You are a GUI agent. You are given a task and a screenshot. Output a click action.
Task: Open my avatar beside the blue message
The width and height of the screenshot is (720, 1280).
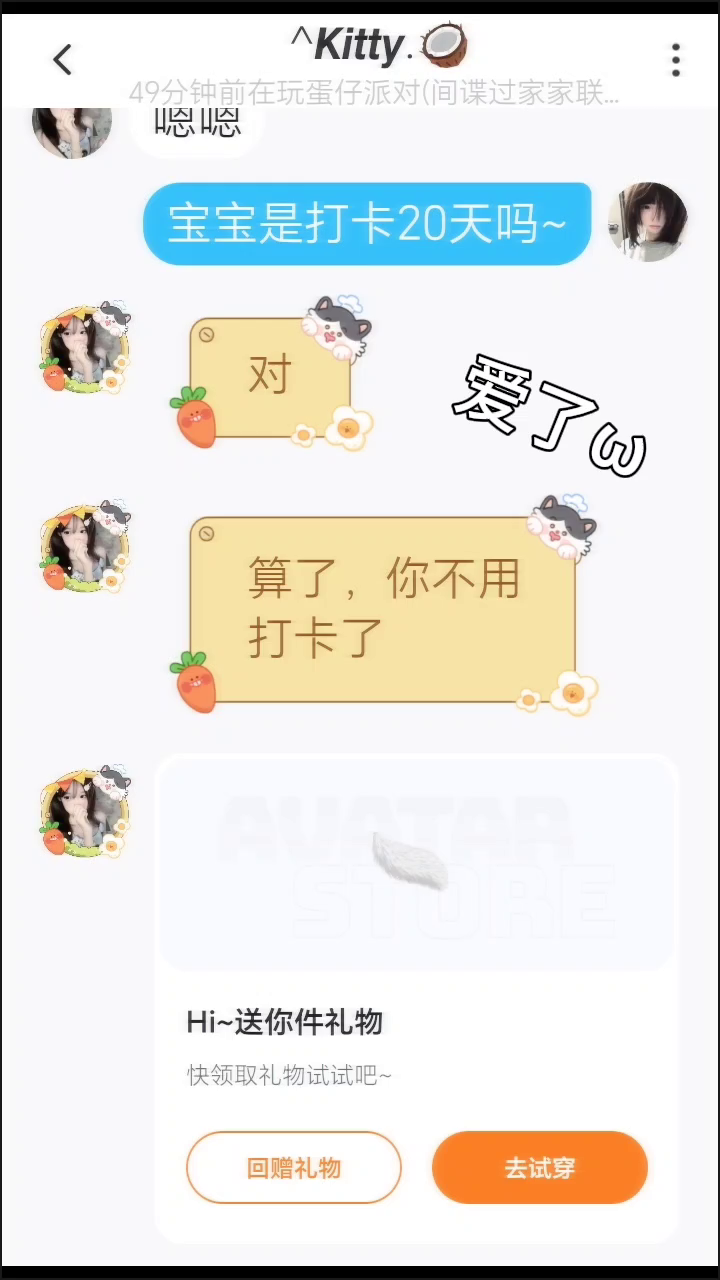click(647, 222)
